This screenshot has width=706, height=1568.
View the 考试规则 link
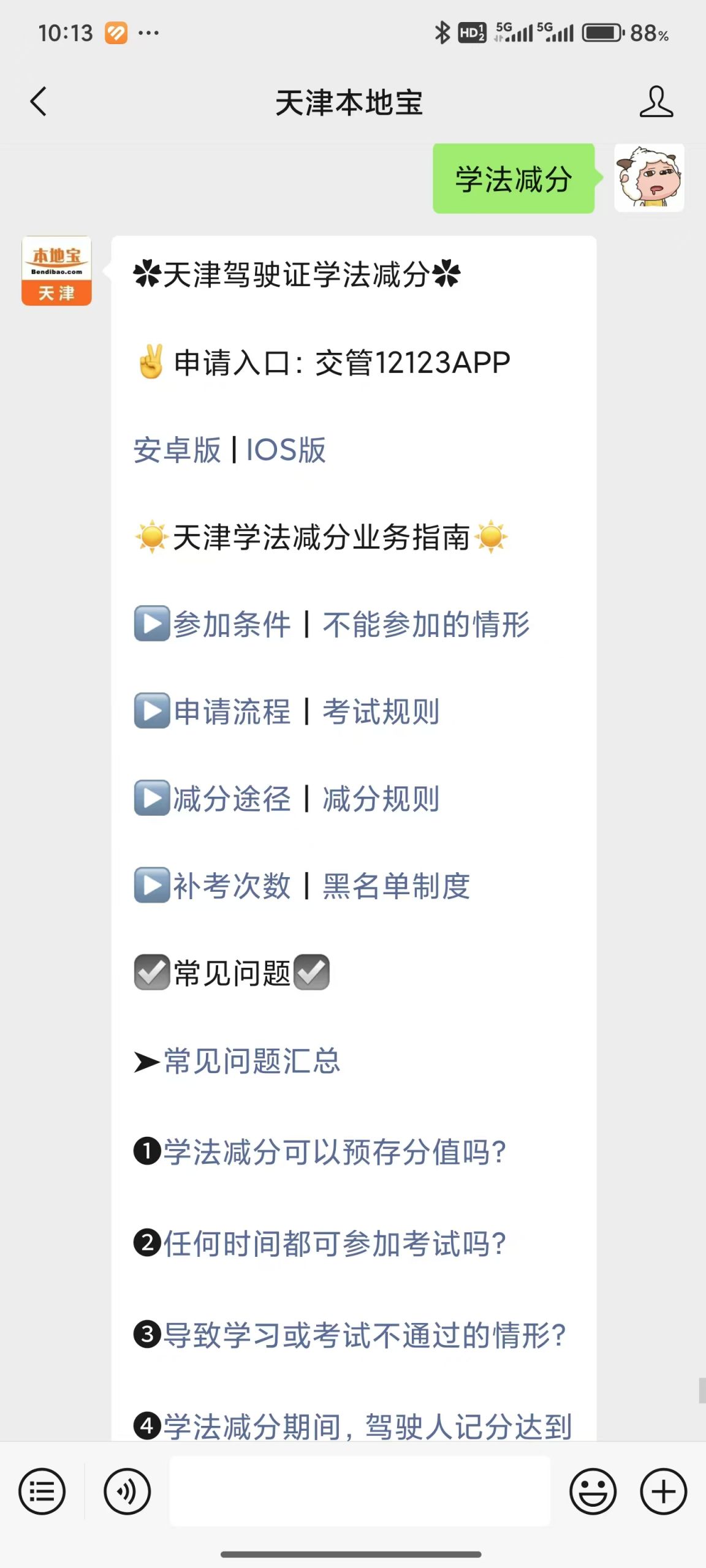click(x=381, y=712)
